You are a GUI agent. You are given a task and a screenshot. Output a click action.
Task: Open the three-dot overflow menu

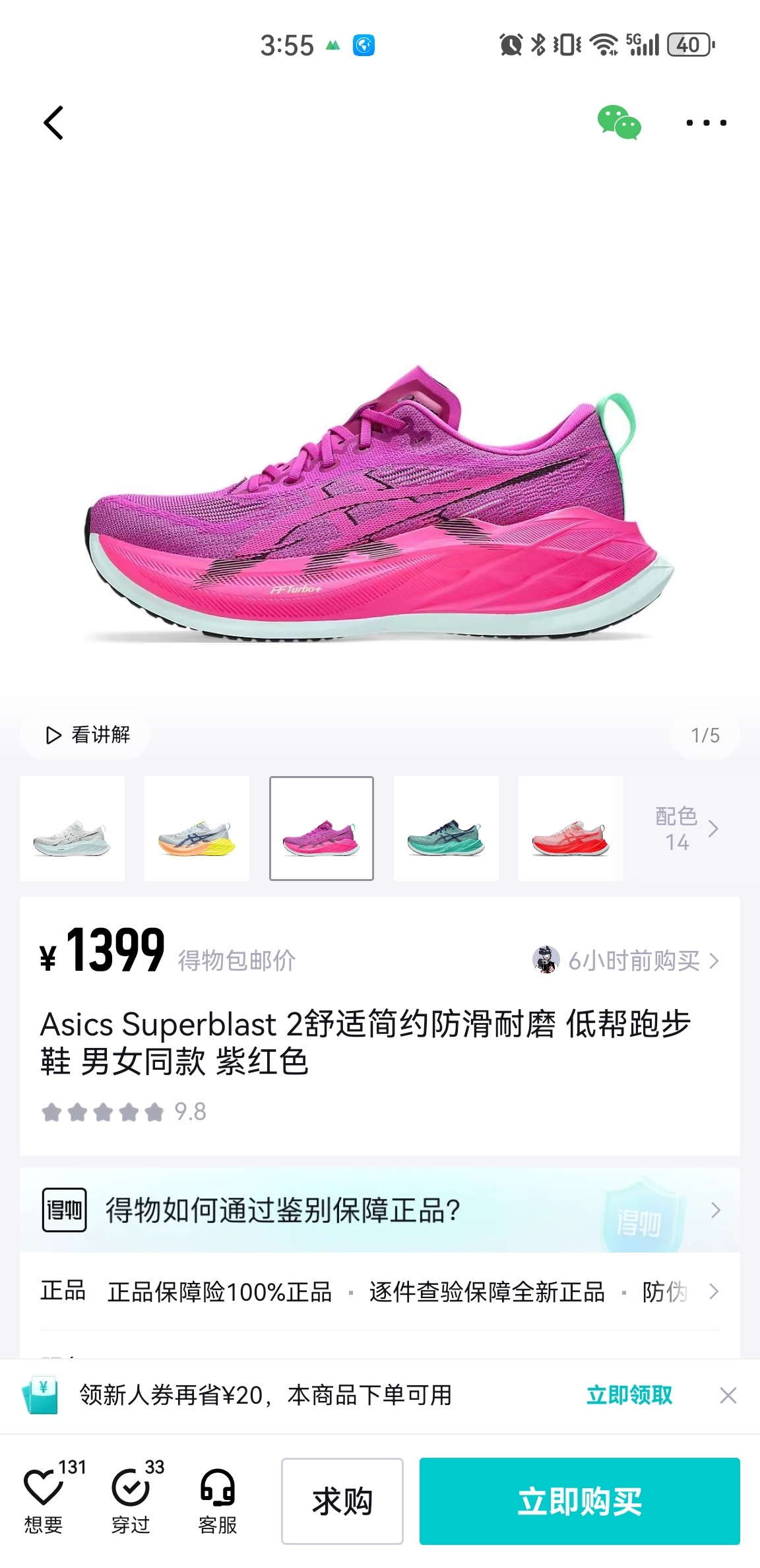point(706,123)
